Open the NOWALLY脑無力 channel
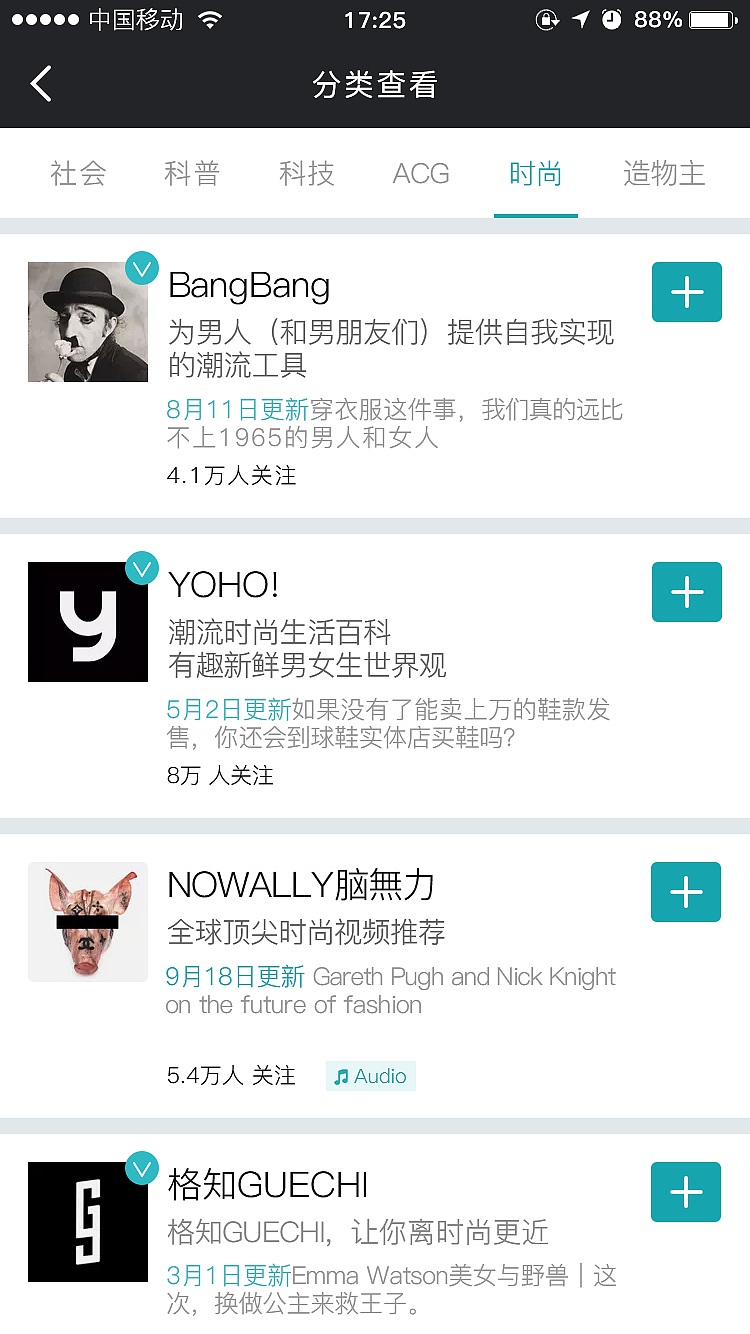Screen dimensions: 750x1334 [x=300, y=885]
